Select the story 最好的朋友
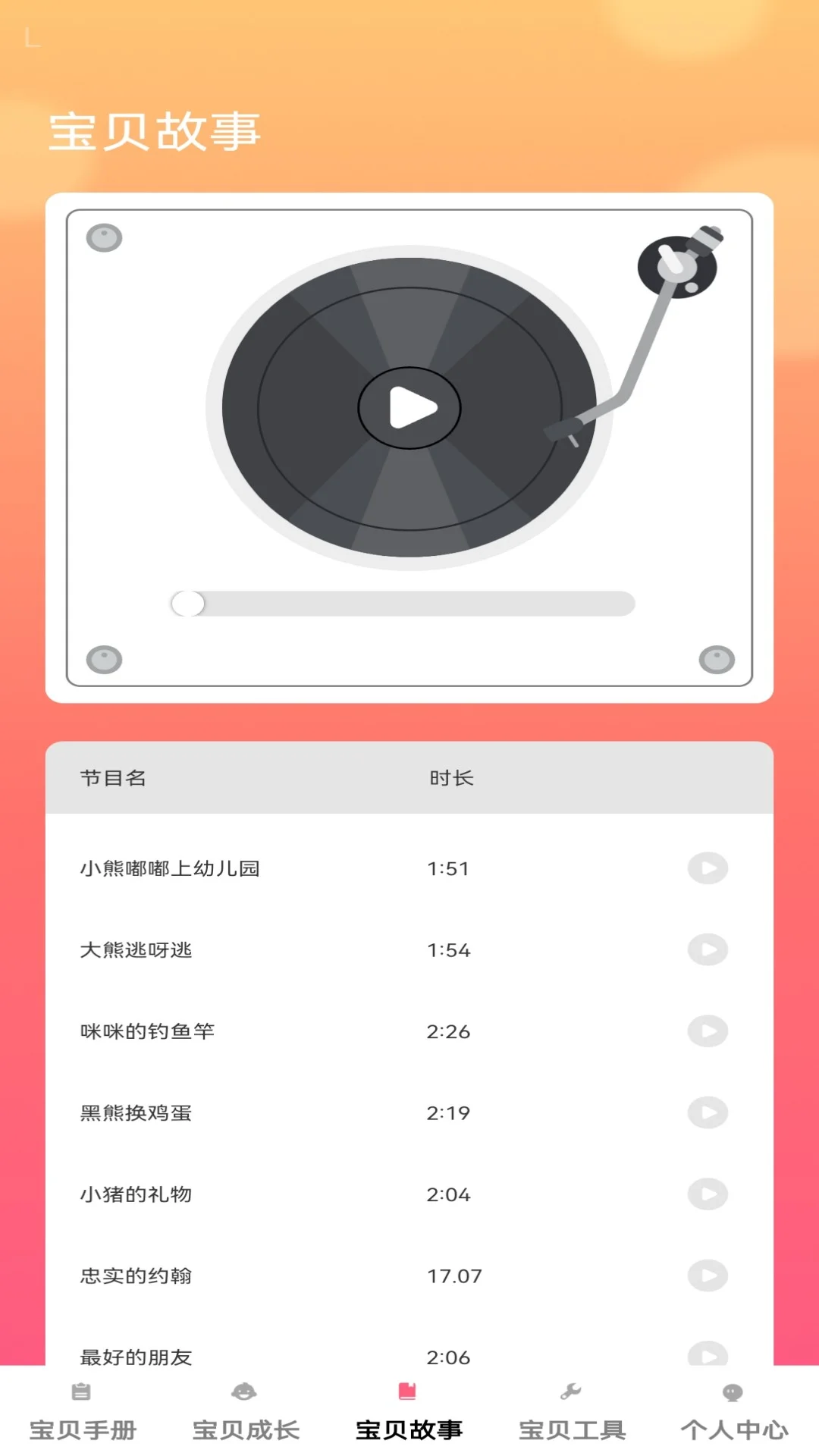 (x=135, y=1357)
